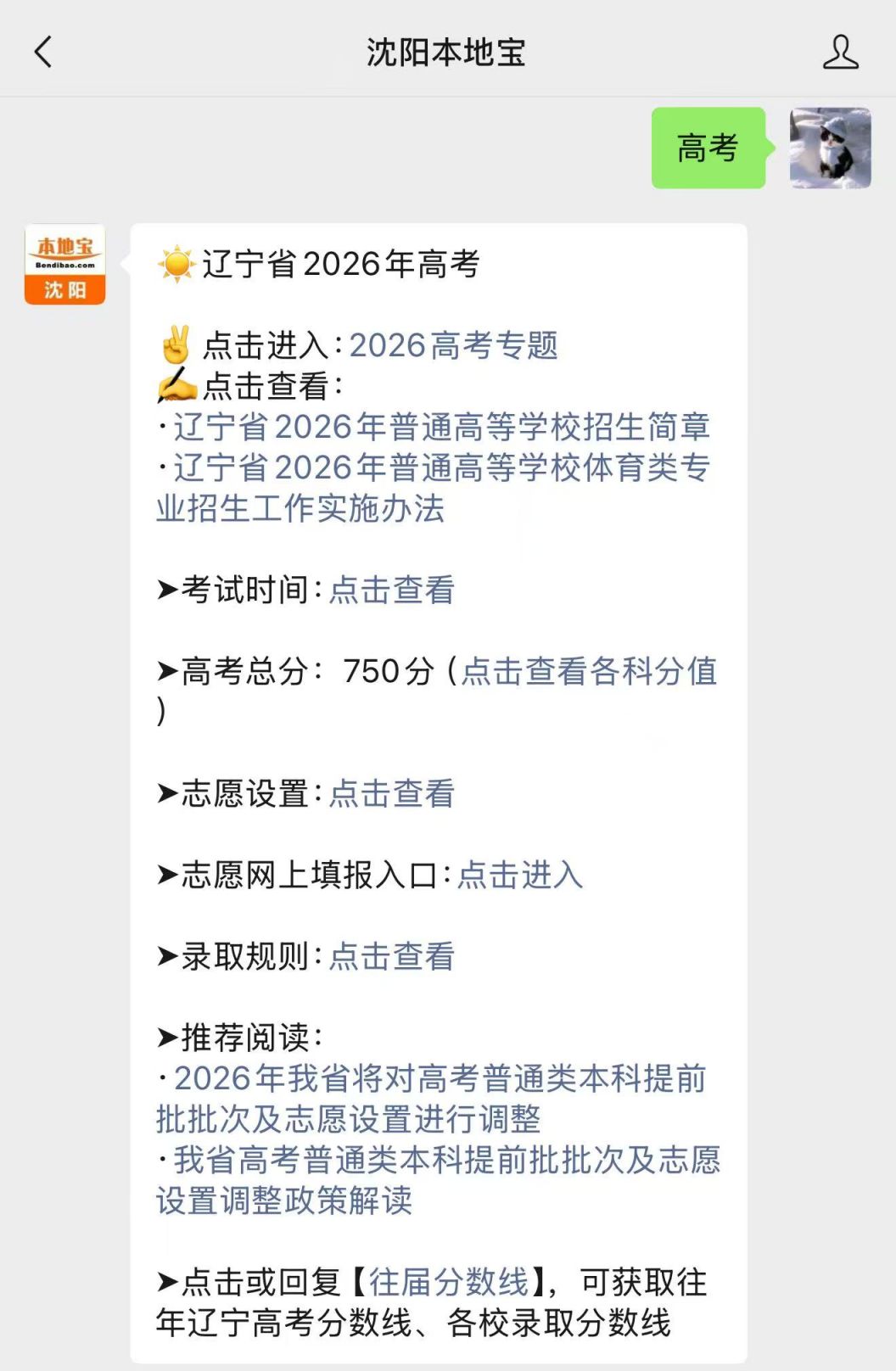
Task: Go back from 沈阳本地宝 chat
Action: (x=43, y=52)
